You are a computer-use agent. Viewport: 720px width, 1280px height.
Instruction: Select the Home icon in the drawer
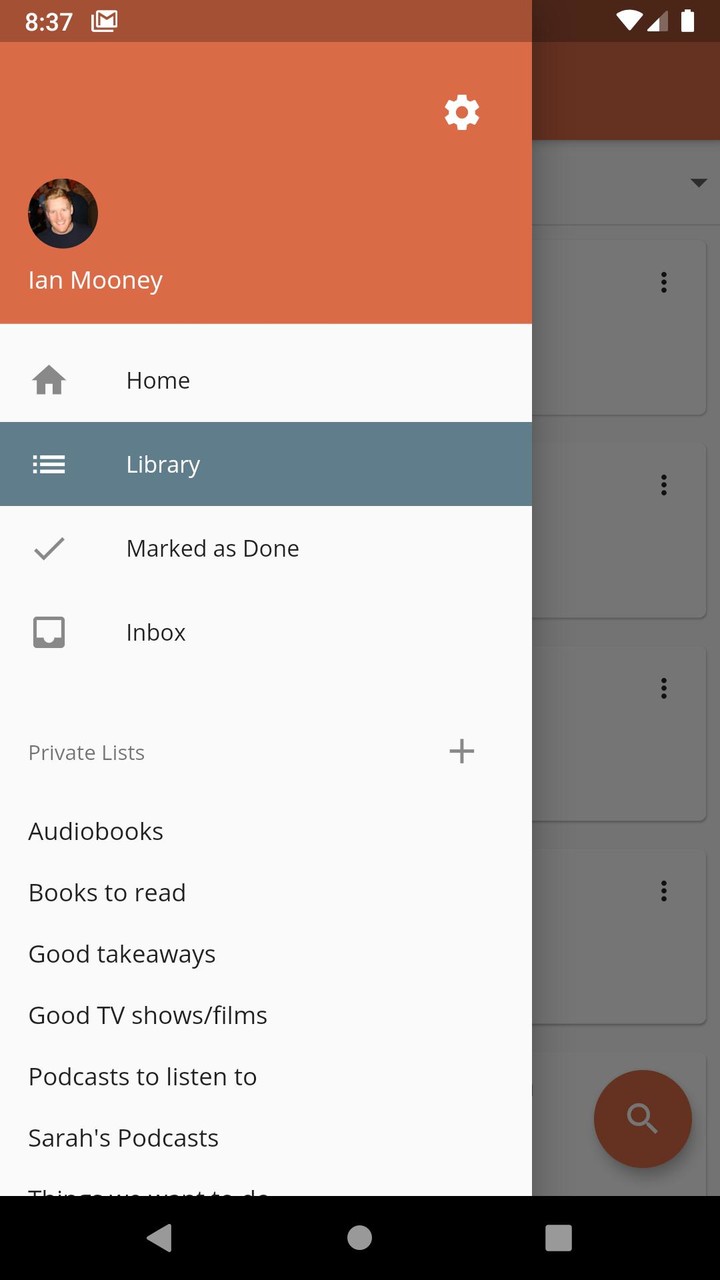48,380
